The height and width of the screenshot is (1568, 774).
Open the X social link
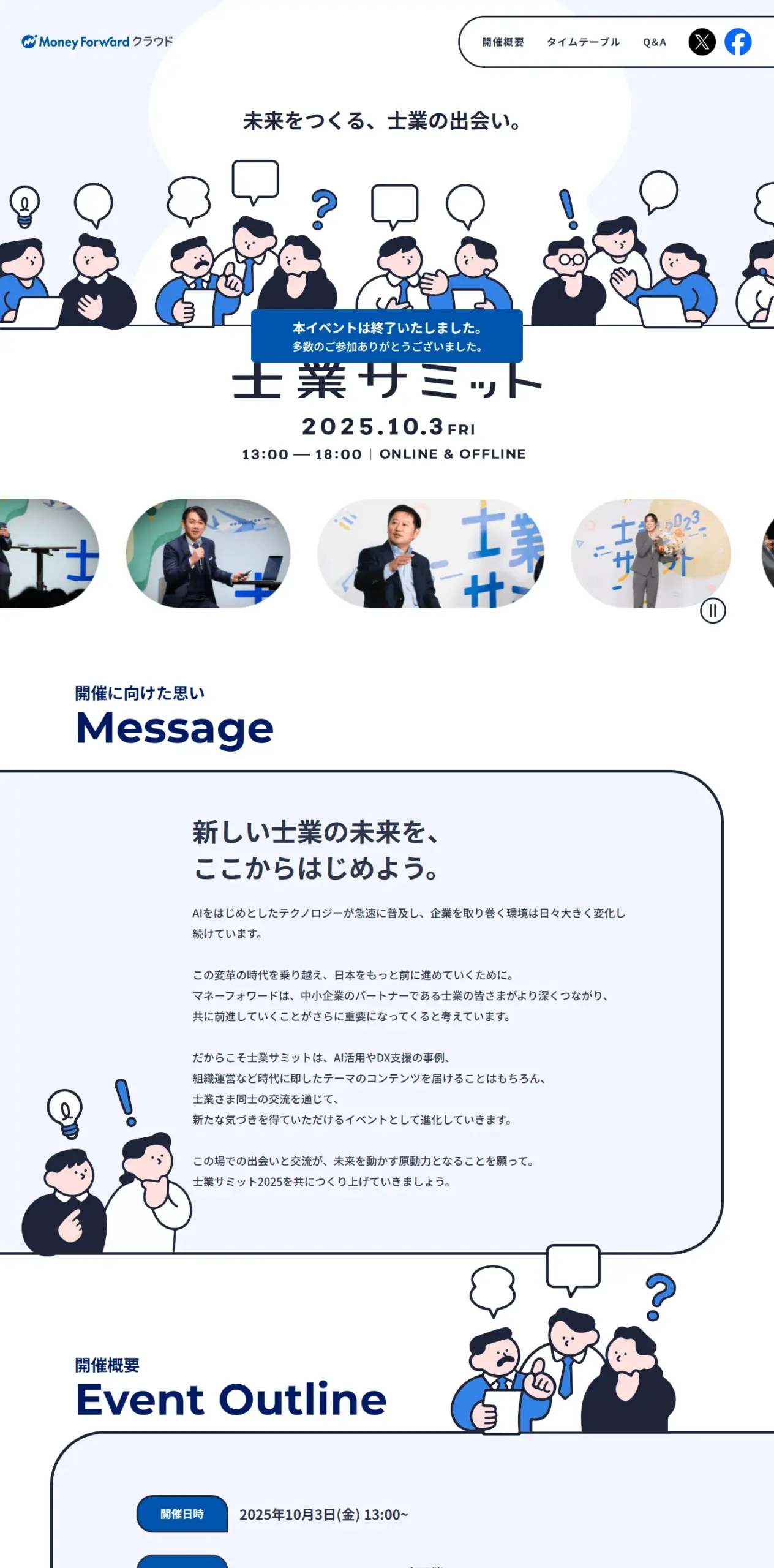(x=702, y=42)
